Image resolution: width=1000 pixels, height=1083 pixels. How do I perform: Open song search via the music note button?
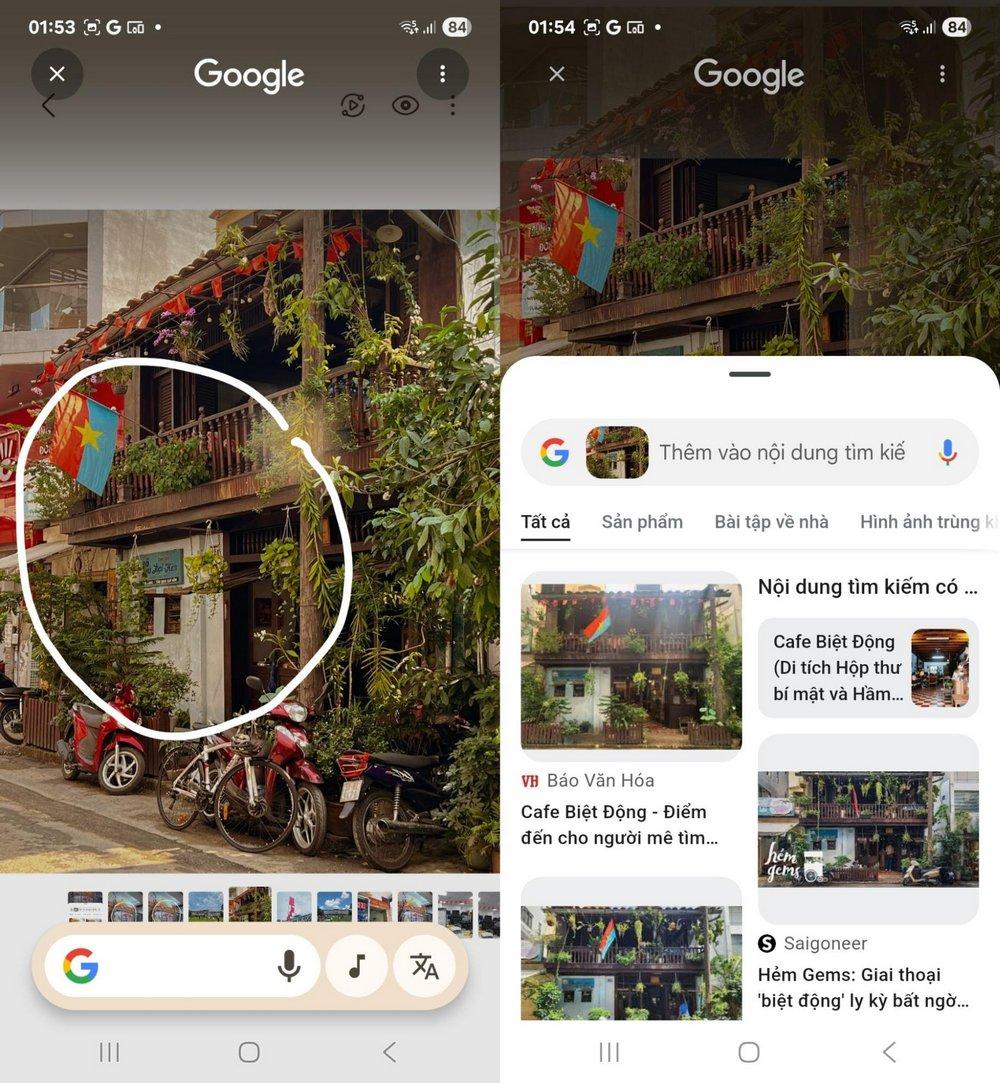pos(357,966)
